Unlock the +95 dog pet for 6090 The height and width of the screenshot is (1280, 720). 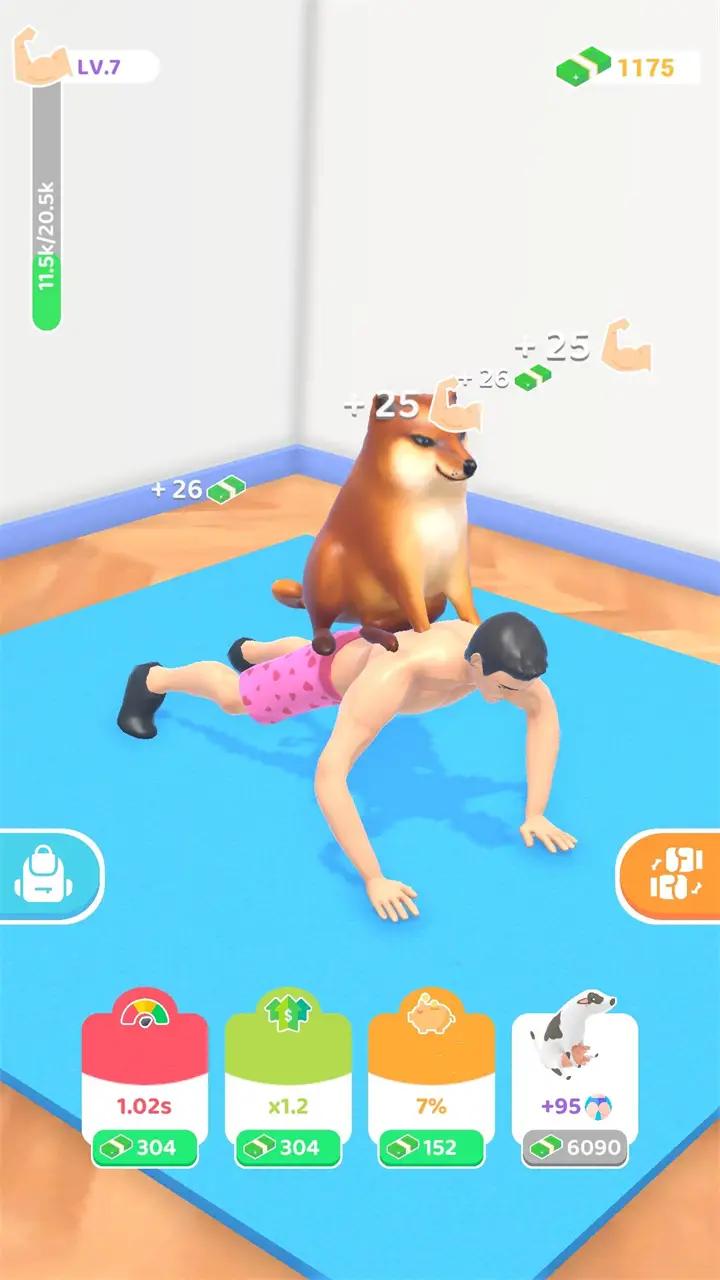coord(575,1147)
